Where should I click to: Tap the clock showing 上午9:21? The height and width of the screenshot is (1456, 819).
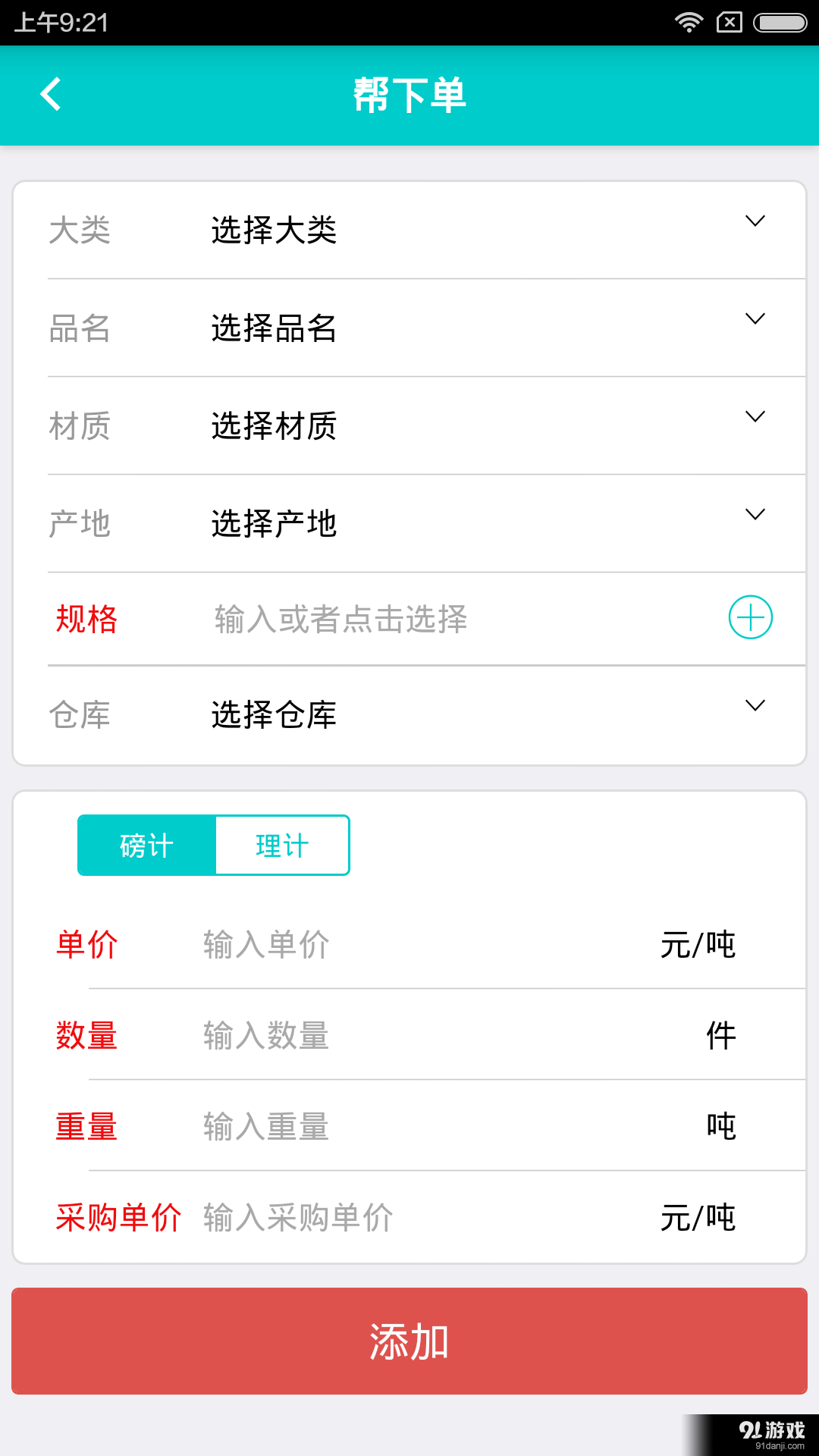click(64, 22)
